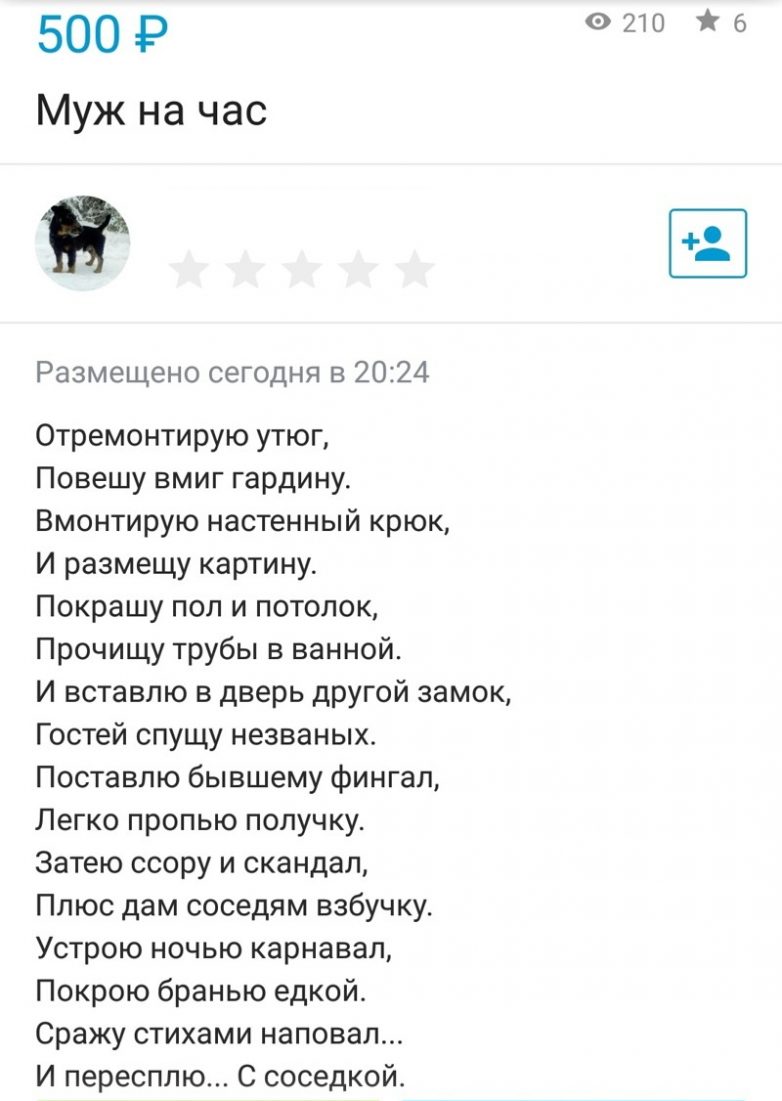Open the seller's profile via the dog avatar

[82, 243]
